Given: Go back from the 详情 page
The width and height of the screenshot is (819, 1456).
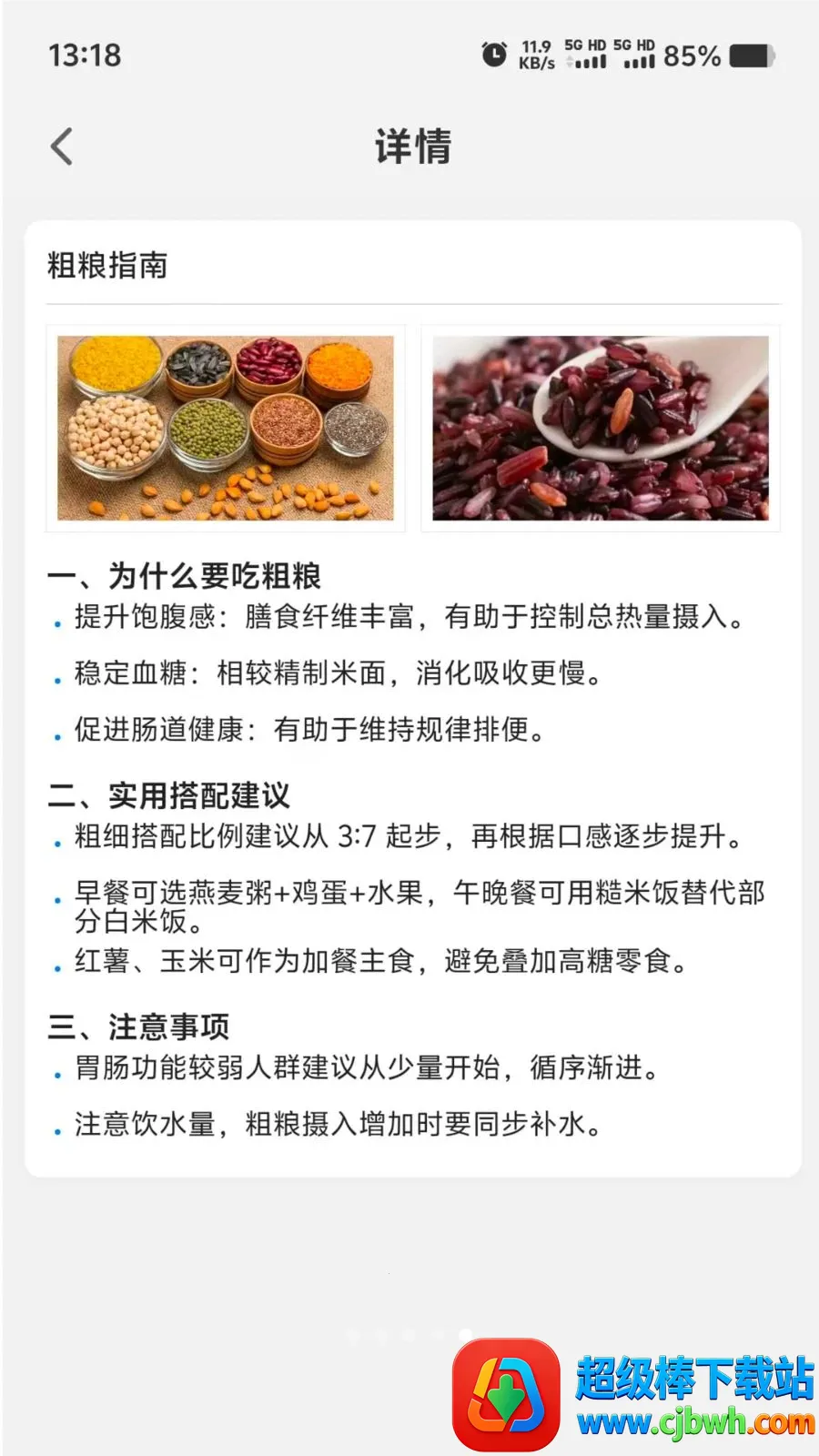Looking at the screenshot, I should pyautogui.click(x=61, y=147).
